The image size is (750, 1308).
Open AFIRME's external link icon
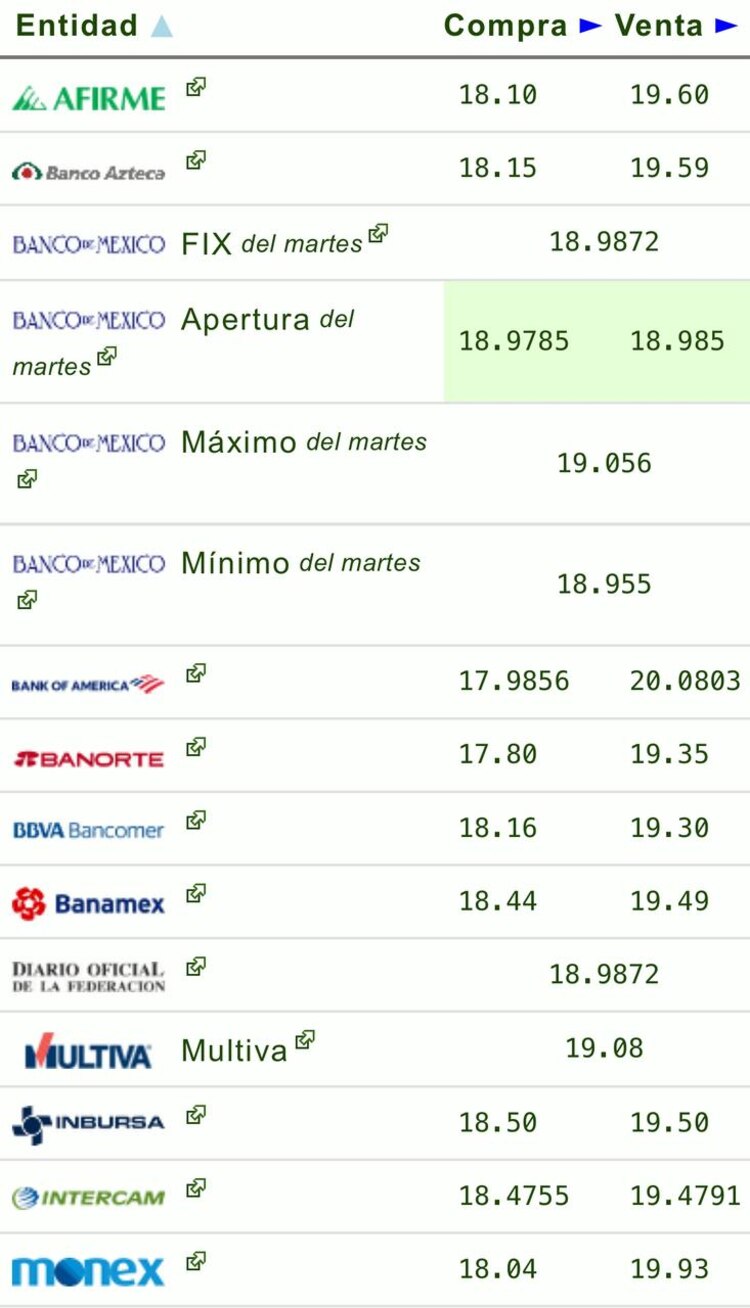click(196, 88)
